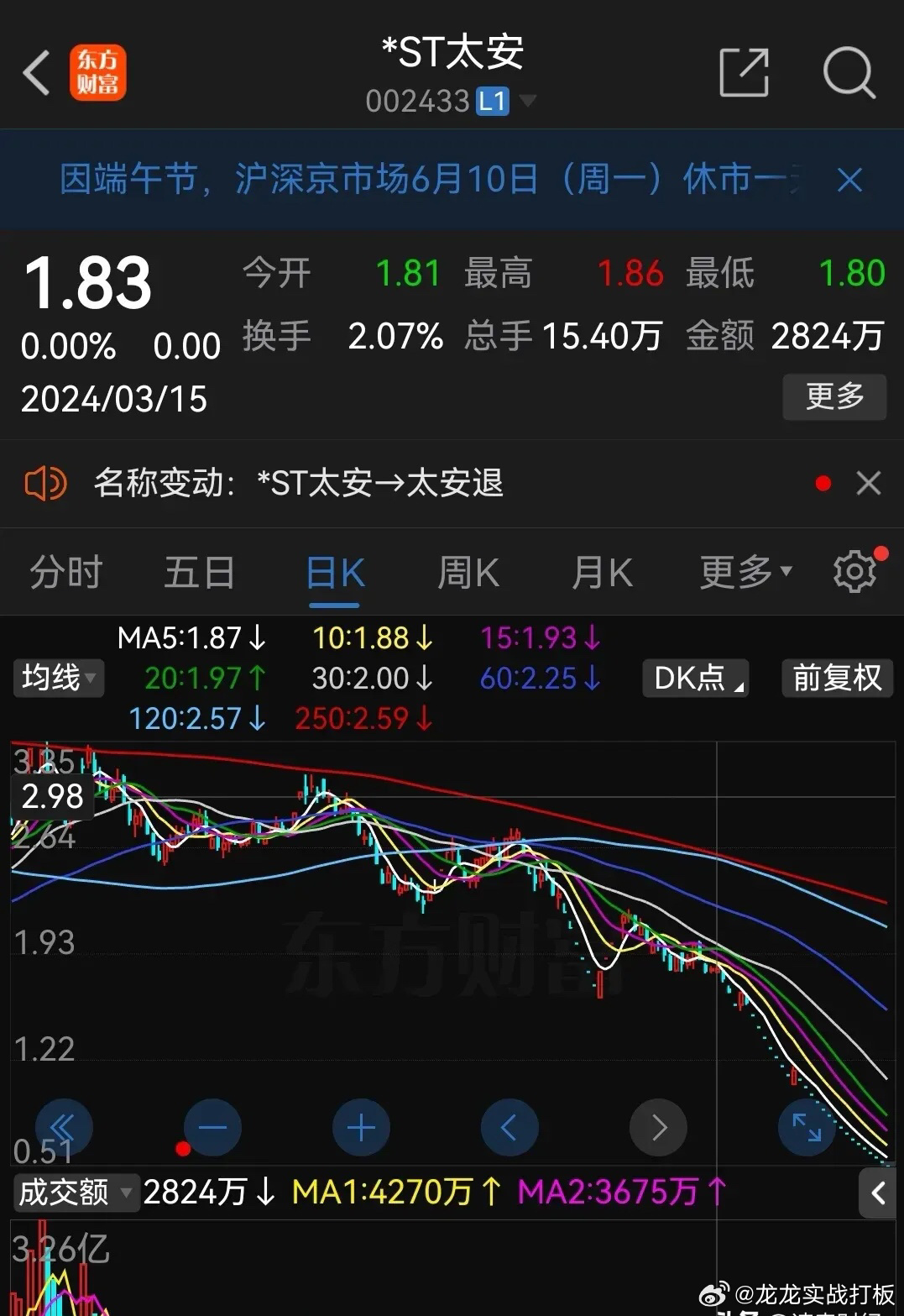Open the 均线 moving average dropdown
This screenshot has width=904, height=1316.
[58, 678]
